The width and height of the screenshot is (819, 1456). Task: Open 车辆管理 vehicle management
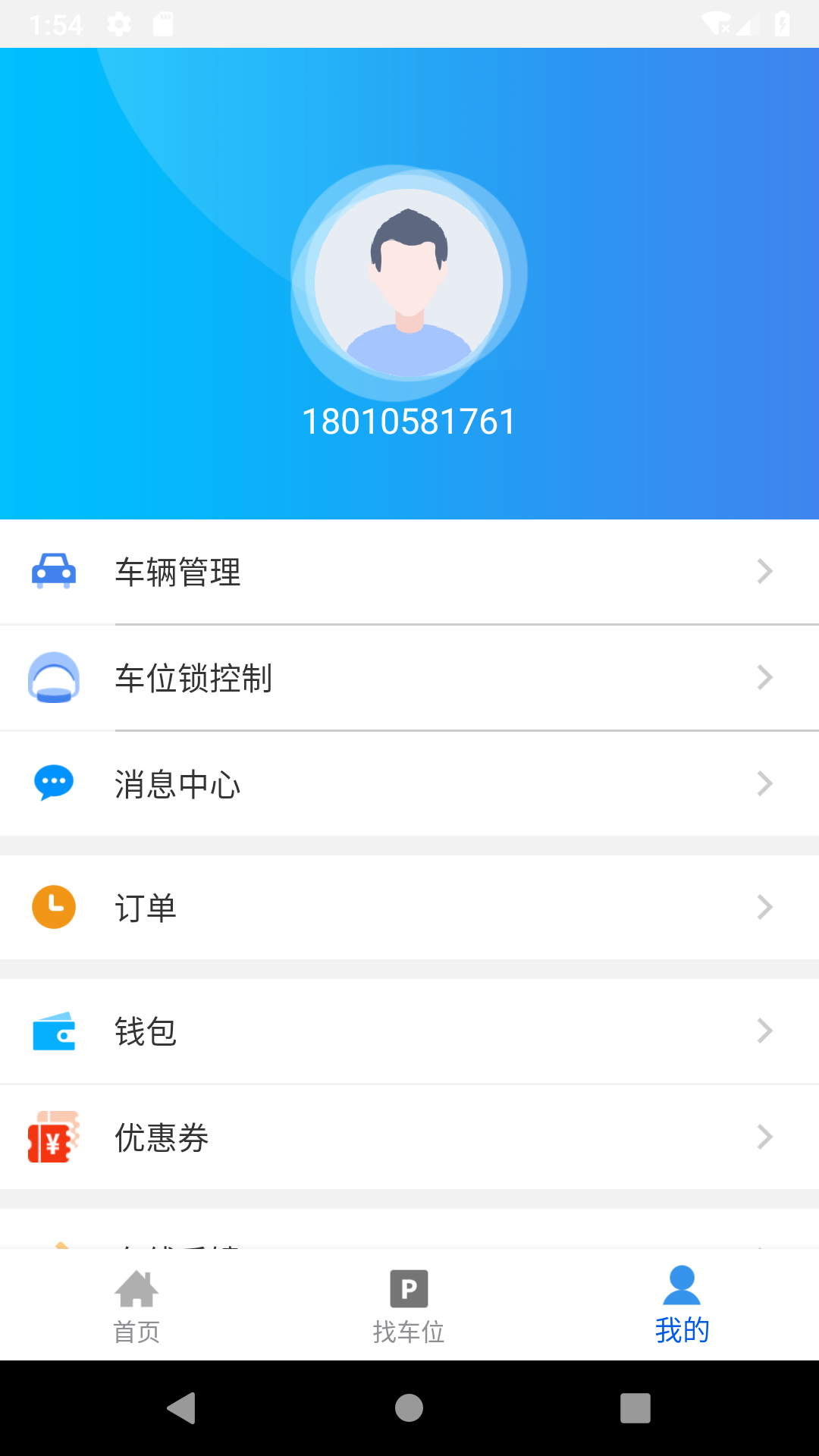tap(409, 572)
